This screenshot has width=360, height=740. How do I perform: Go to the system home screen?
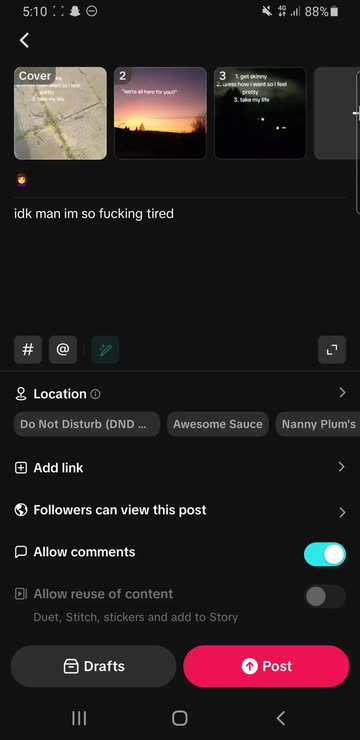180,718
